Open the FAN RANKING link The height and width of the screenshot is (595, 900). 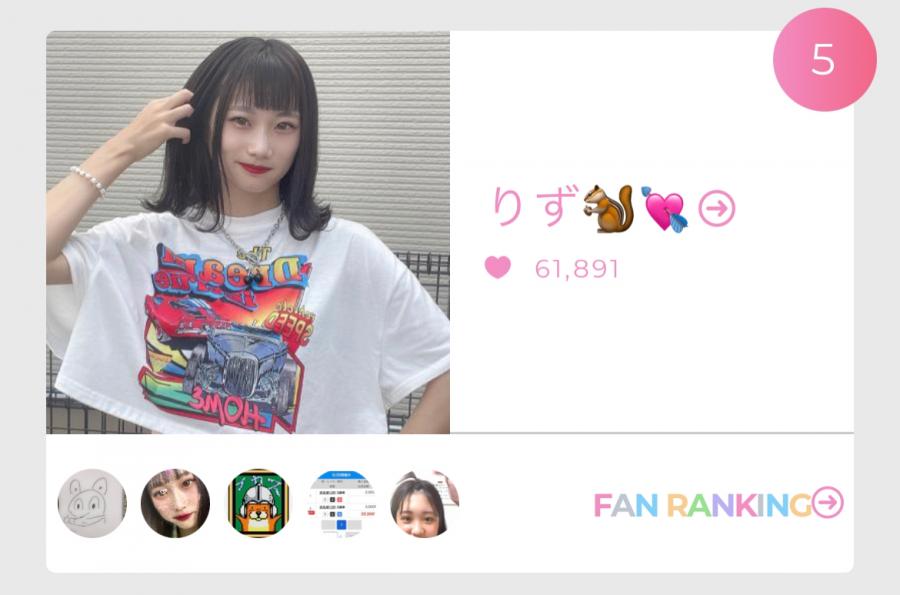coord(718,504)
